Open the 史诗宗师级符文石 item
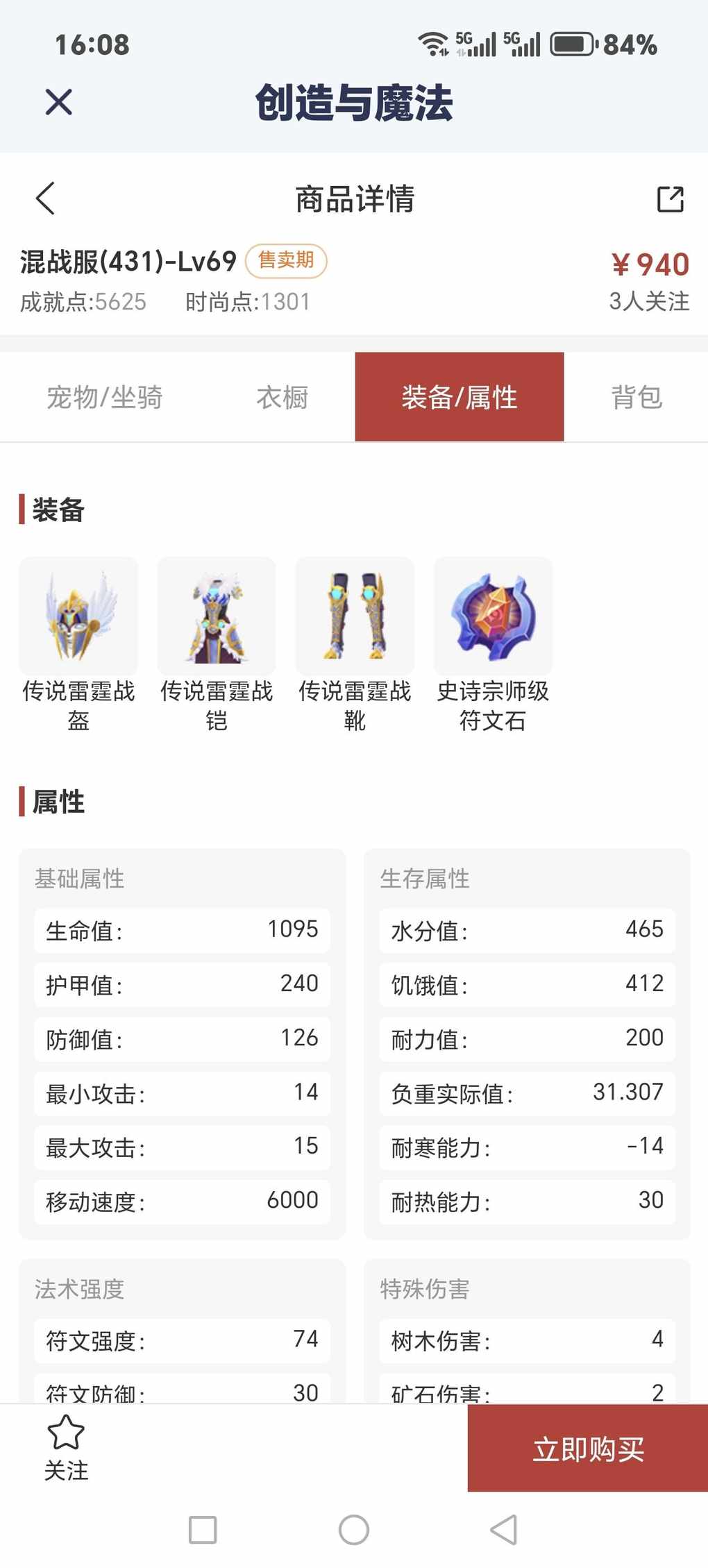 click(493, 616)
